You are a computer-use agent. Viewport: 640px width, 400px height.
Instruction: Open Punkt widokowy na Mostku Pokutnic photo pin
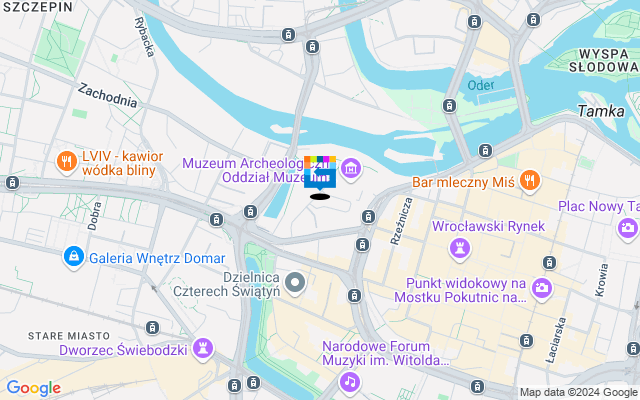click(x=541, y=289)
